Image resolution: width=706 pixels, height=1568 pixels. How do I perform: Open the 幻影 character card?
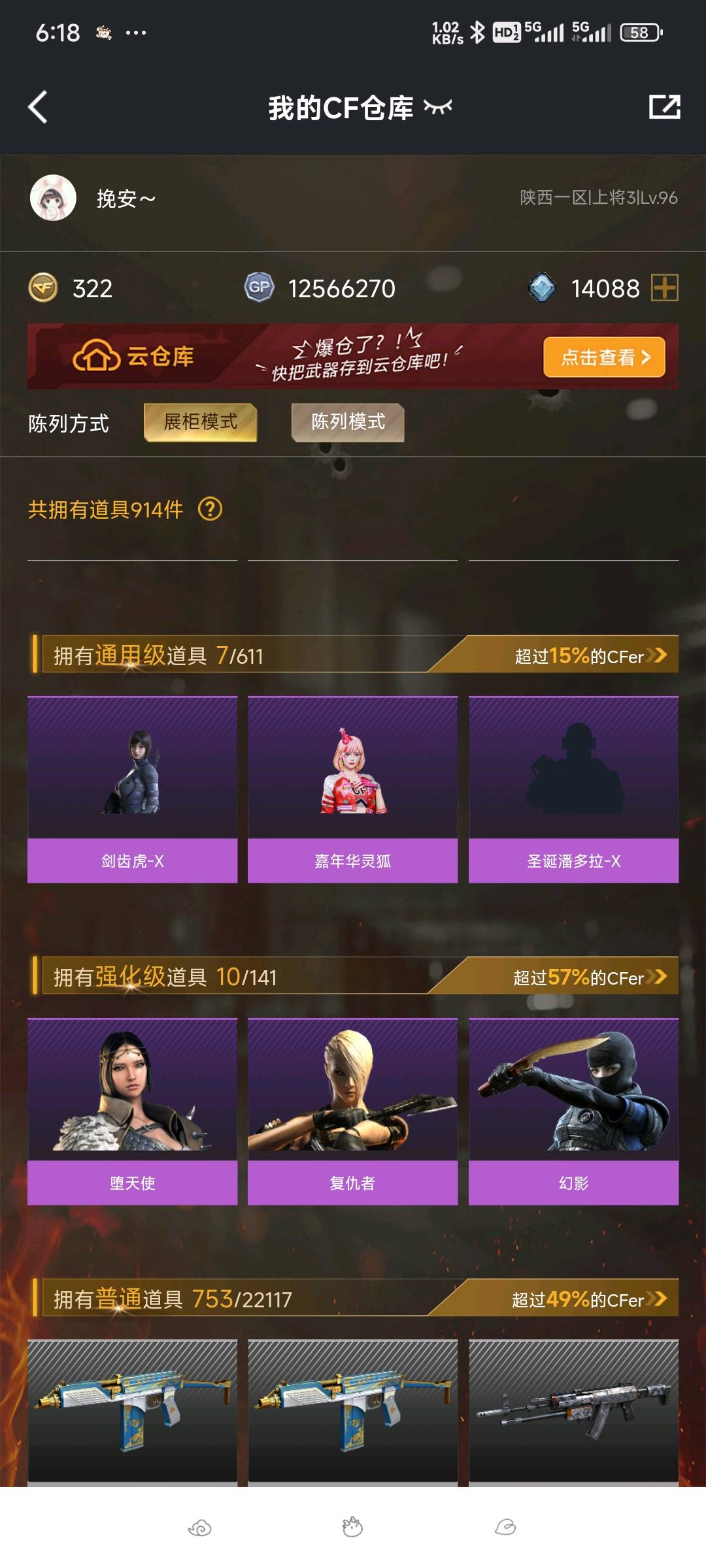[573, 1111]
